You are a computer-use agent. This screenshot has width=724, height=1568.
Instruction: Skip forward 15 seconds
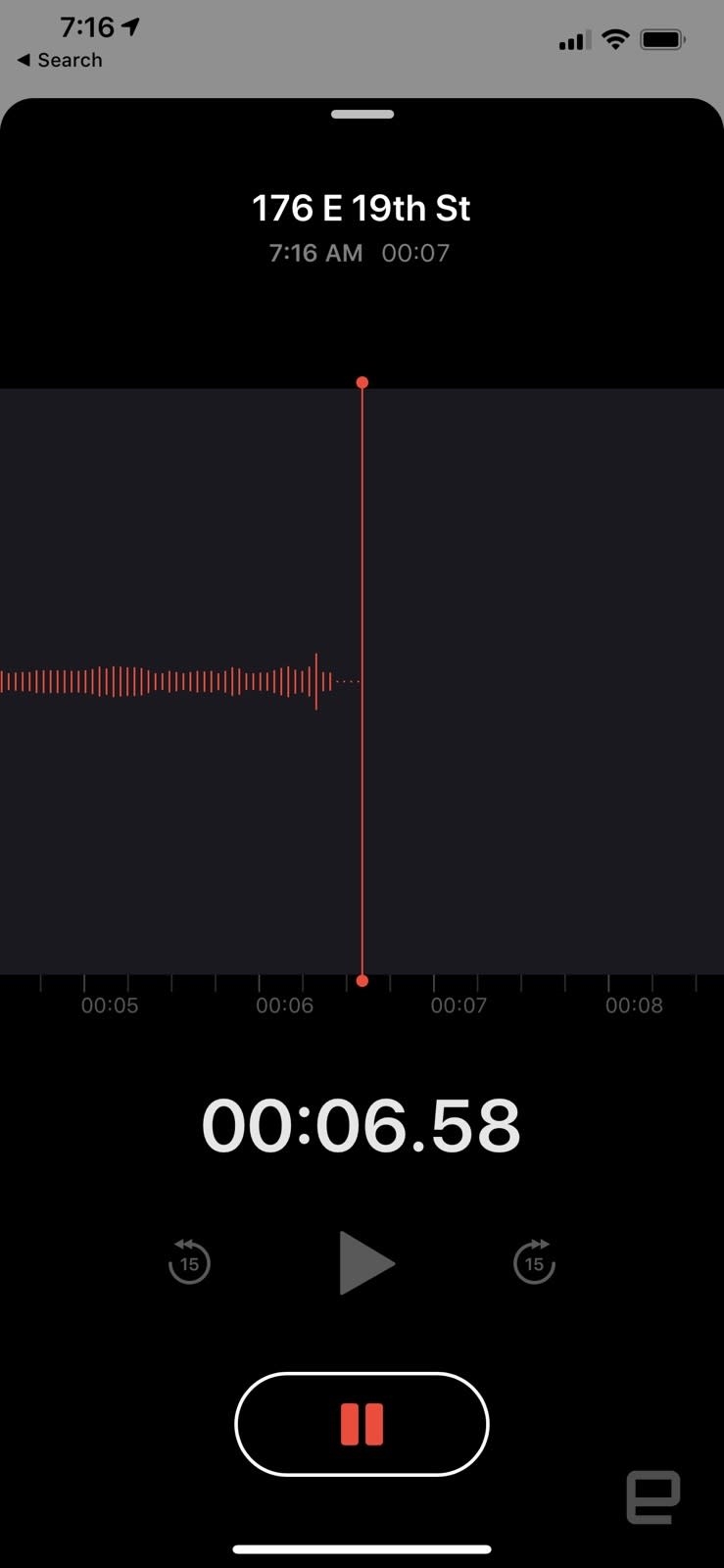pos(534,1262)
